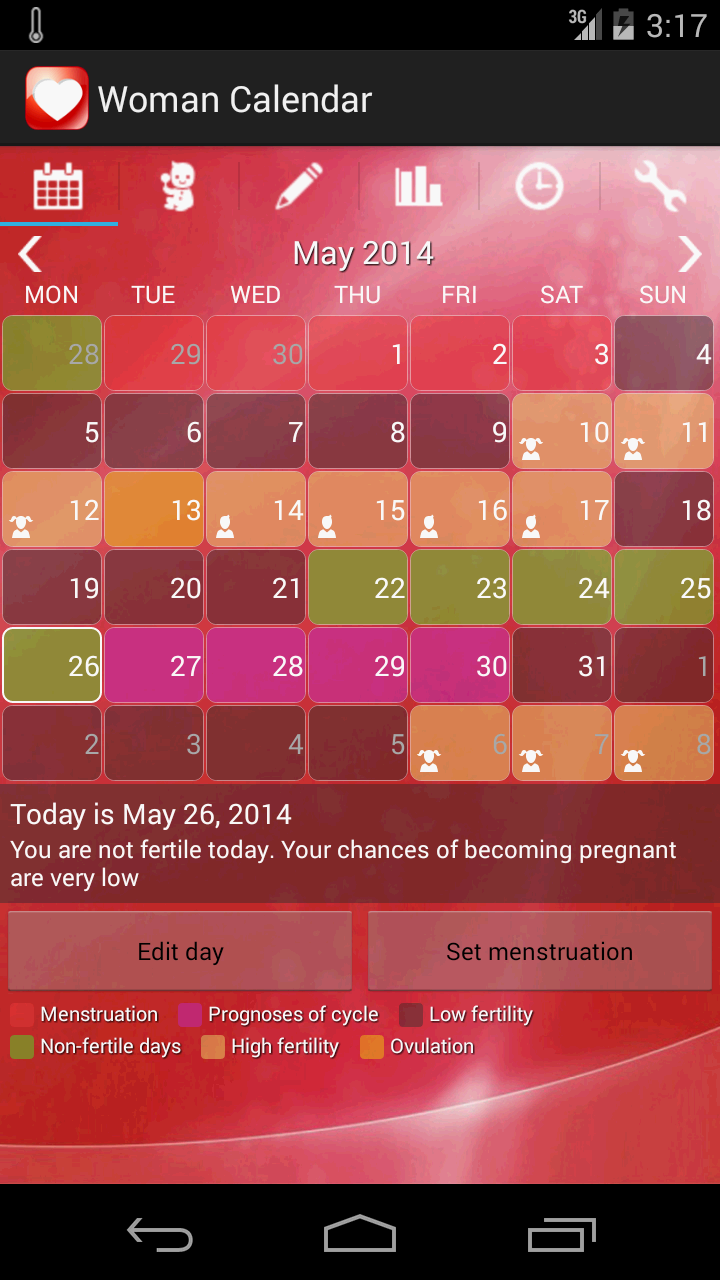Select May 10 high fertility day
This screenshot has height=1280, width=720.
[x=562, y=431]
